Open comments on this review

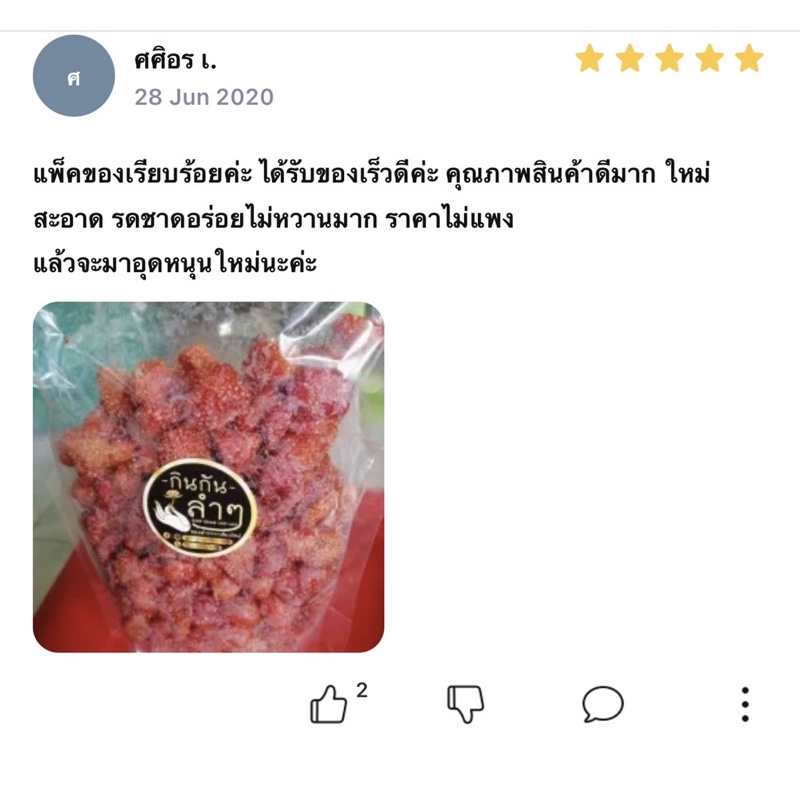pyautogui.click(x=603, y=704)
